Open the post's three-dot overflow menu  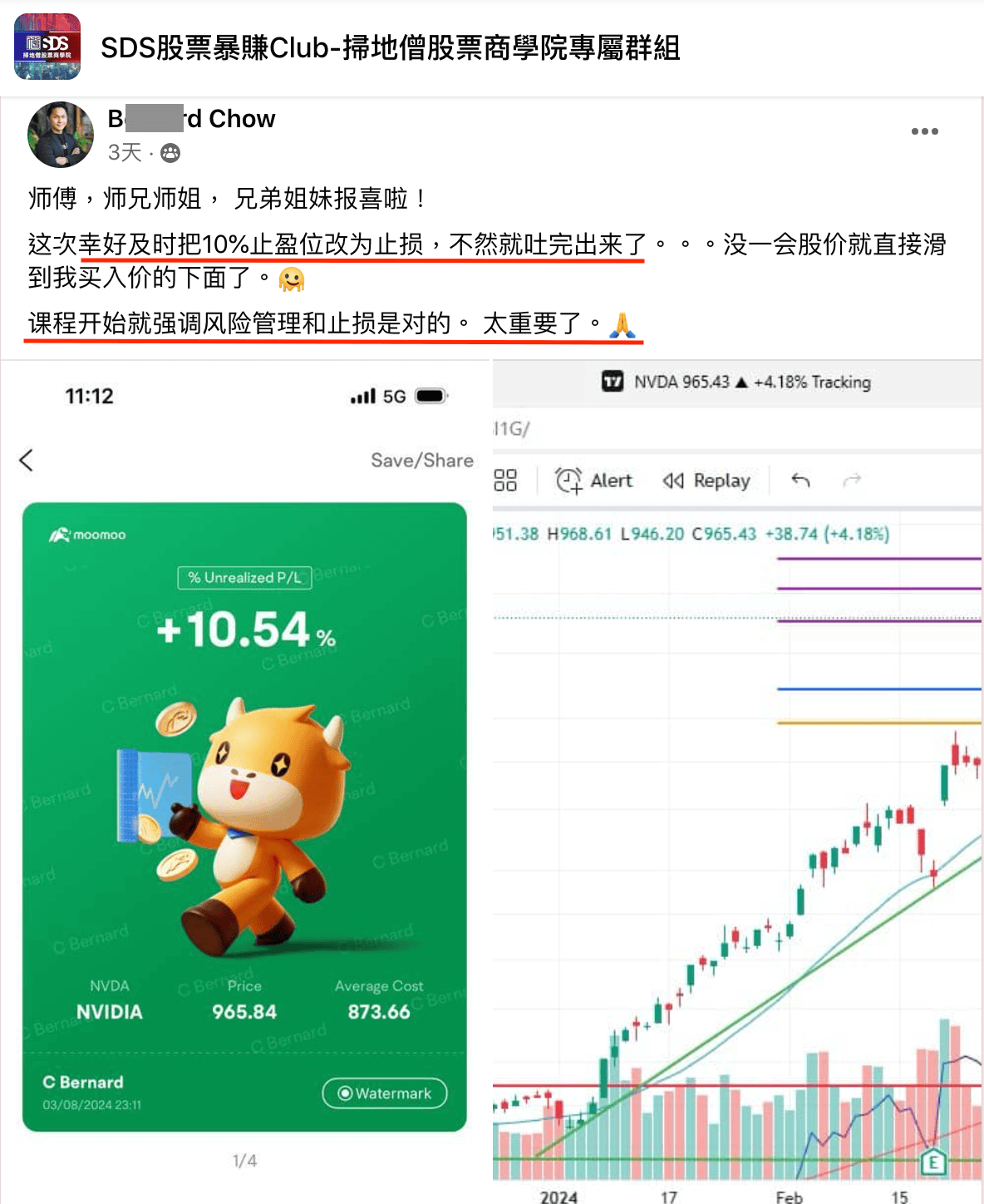[924, 131]
